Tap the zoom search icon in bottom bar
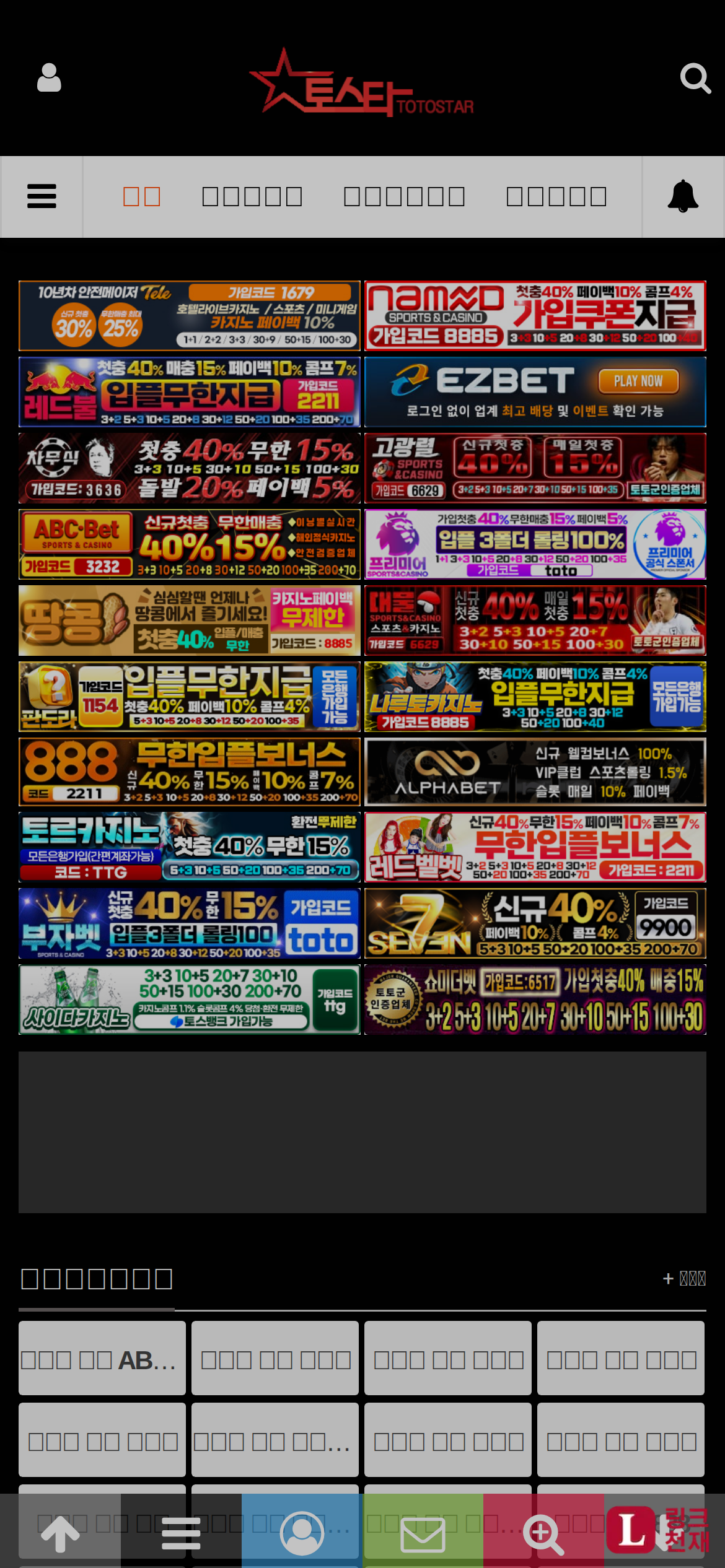 coord(543,1534)
